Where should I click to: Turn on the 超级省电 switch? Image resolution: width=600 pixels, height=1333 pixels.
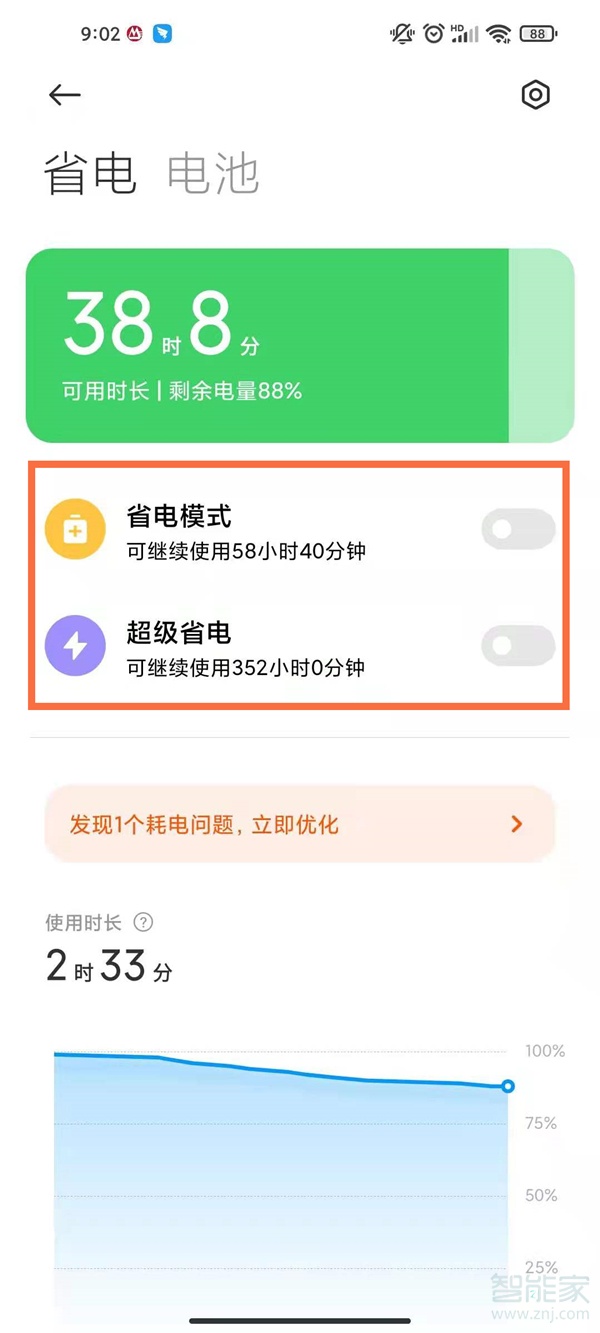click(x=518, y=646)
